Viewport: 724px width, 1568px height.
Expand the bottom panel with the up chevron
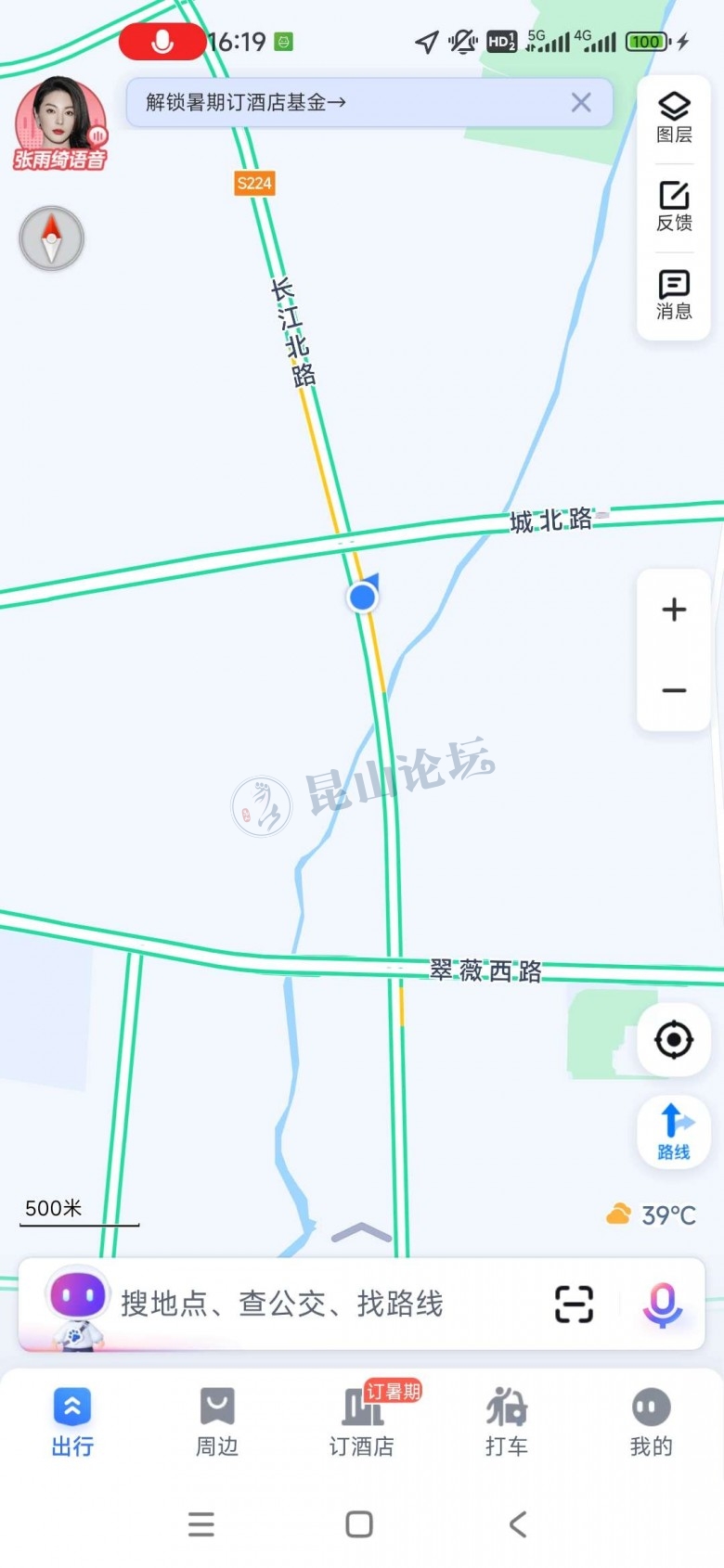(361, 1233)
